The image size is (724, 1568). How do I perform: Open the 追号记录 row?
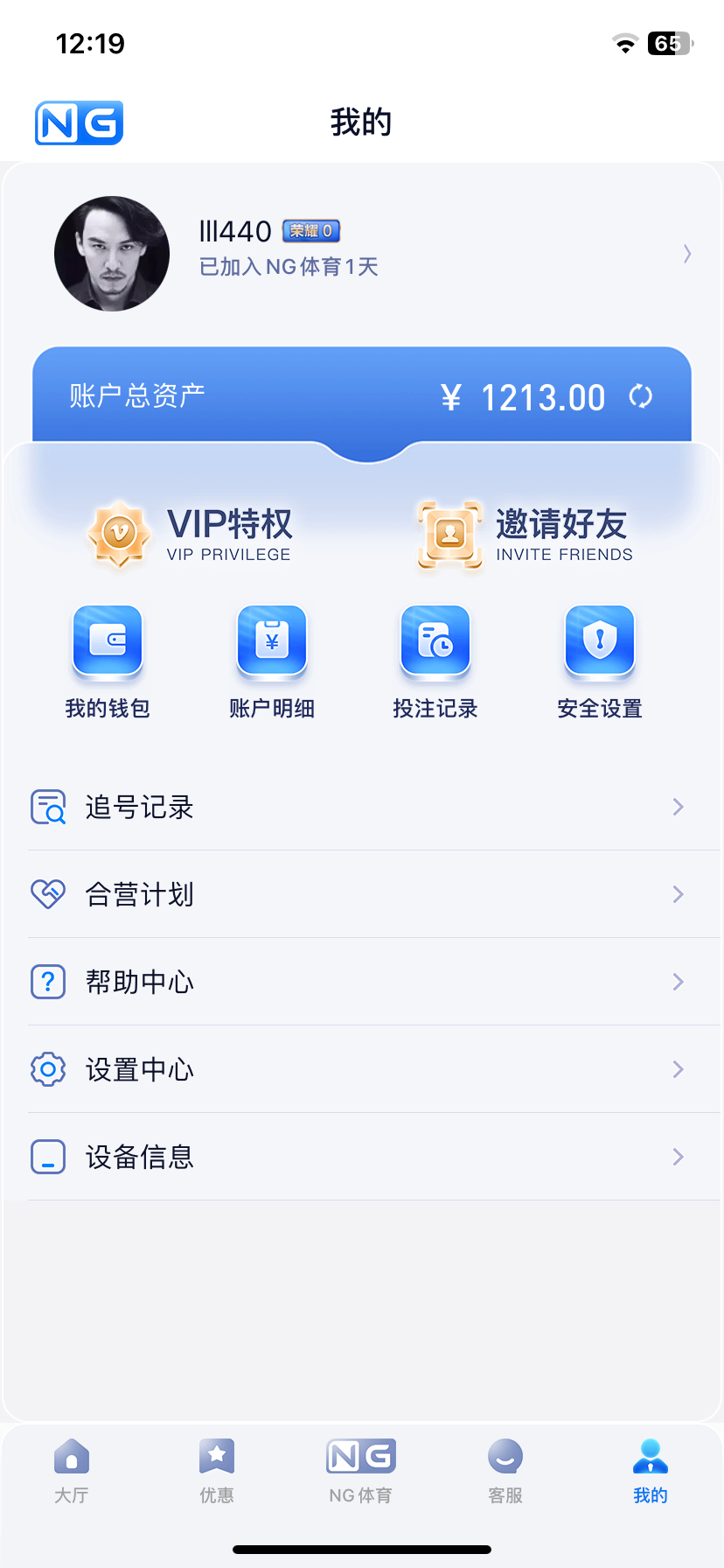point(362,807)
